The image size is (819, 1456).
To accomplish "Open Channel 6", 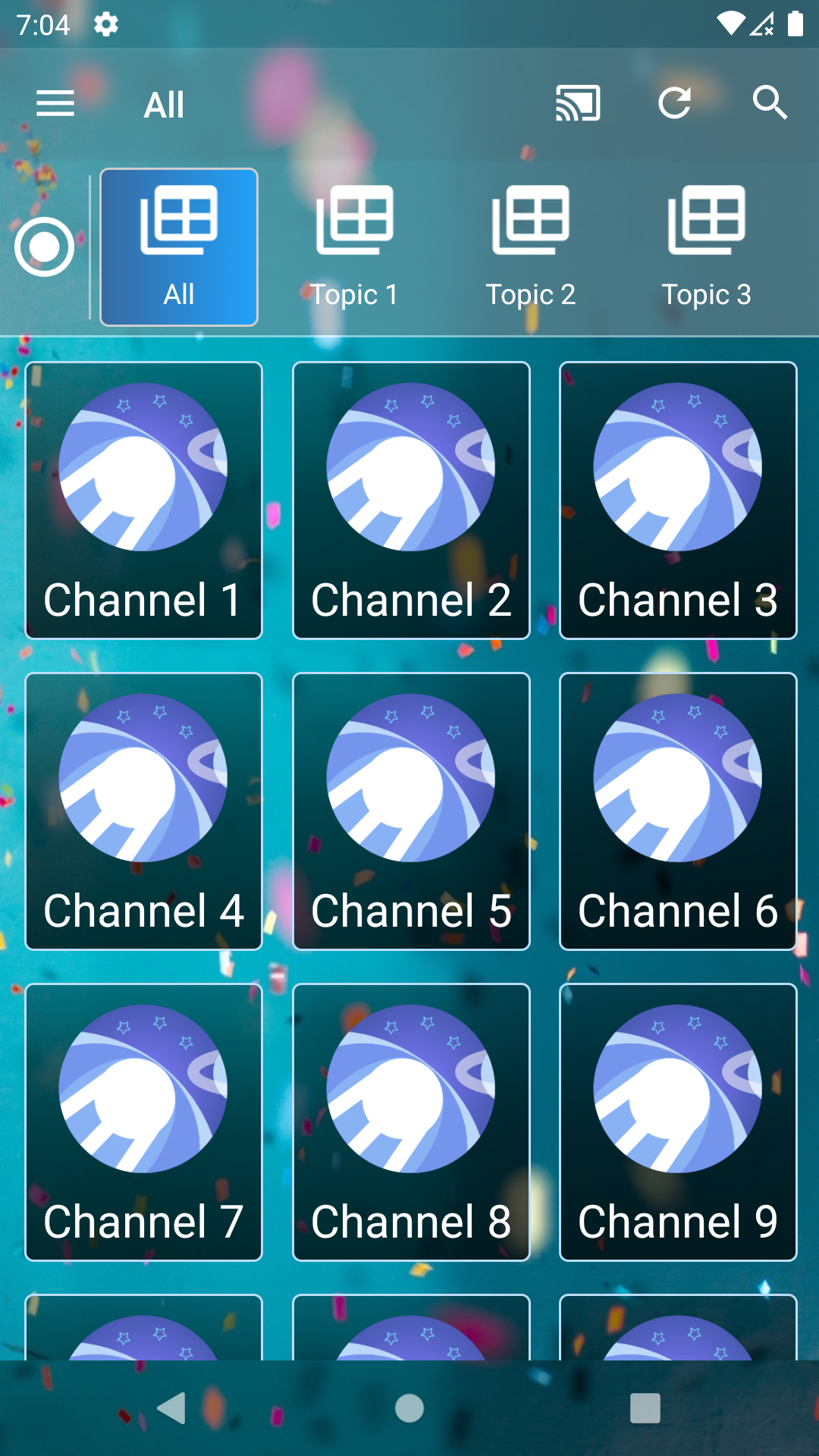I will tap(678, 811).
